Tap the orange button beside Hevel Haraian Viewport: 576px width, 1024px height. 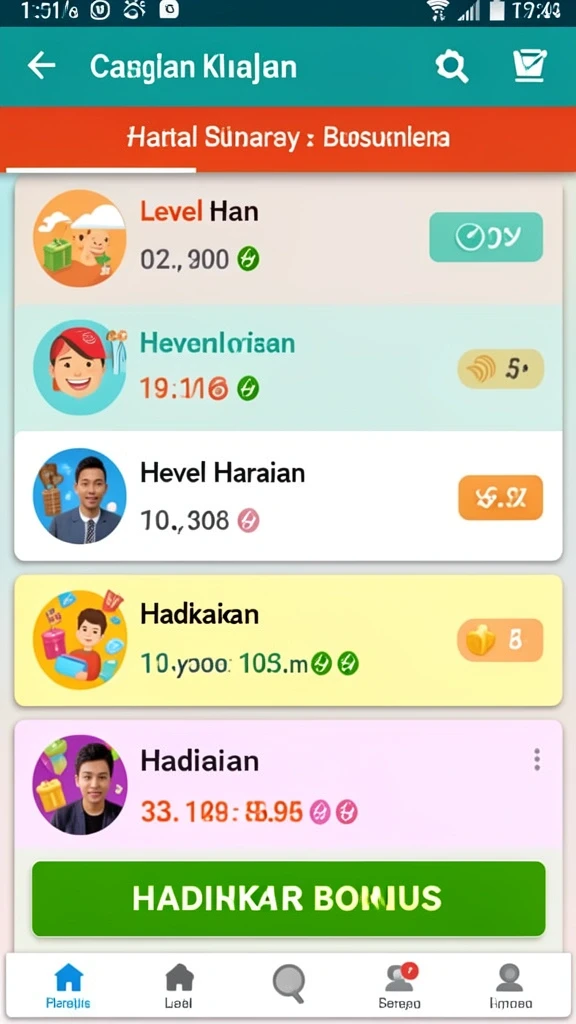click(500, 498)
